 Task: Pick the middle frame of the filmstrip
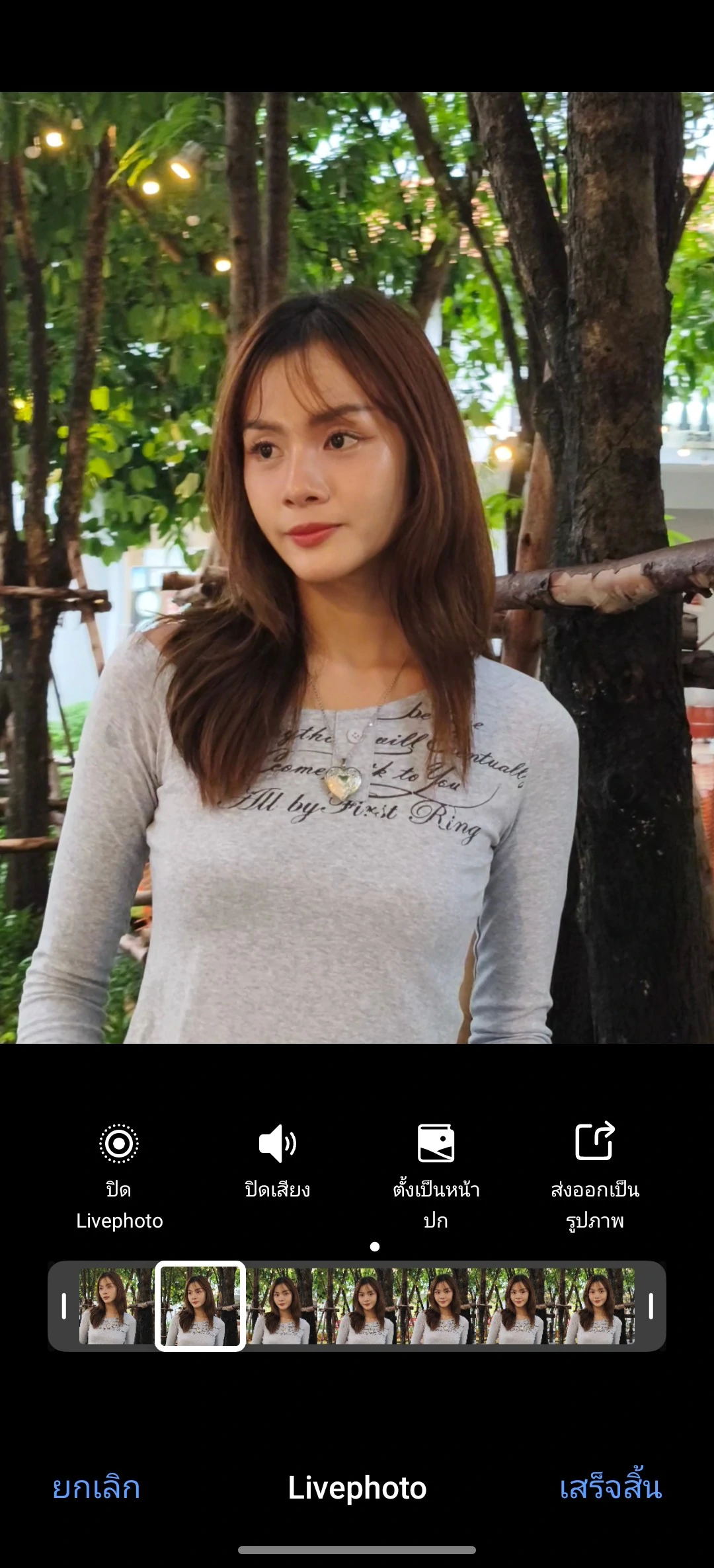pyautogui.click(x=362, y=1306)
